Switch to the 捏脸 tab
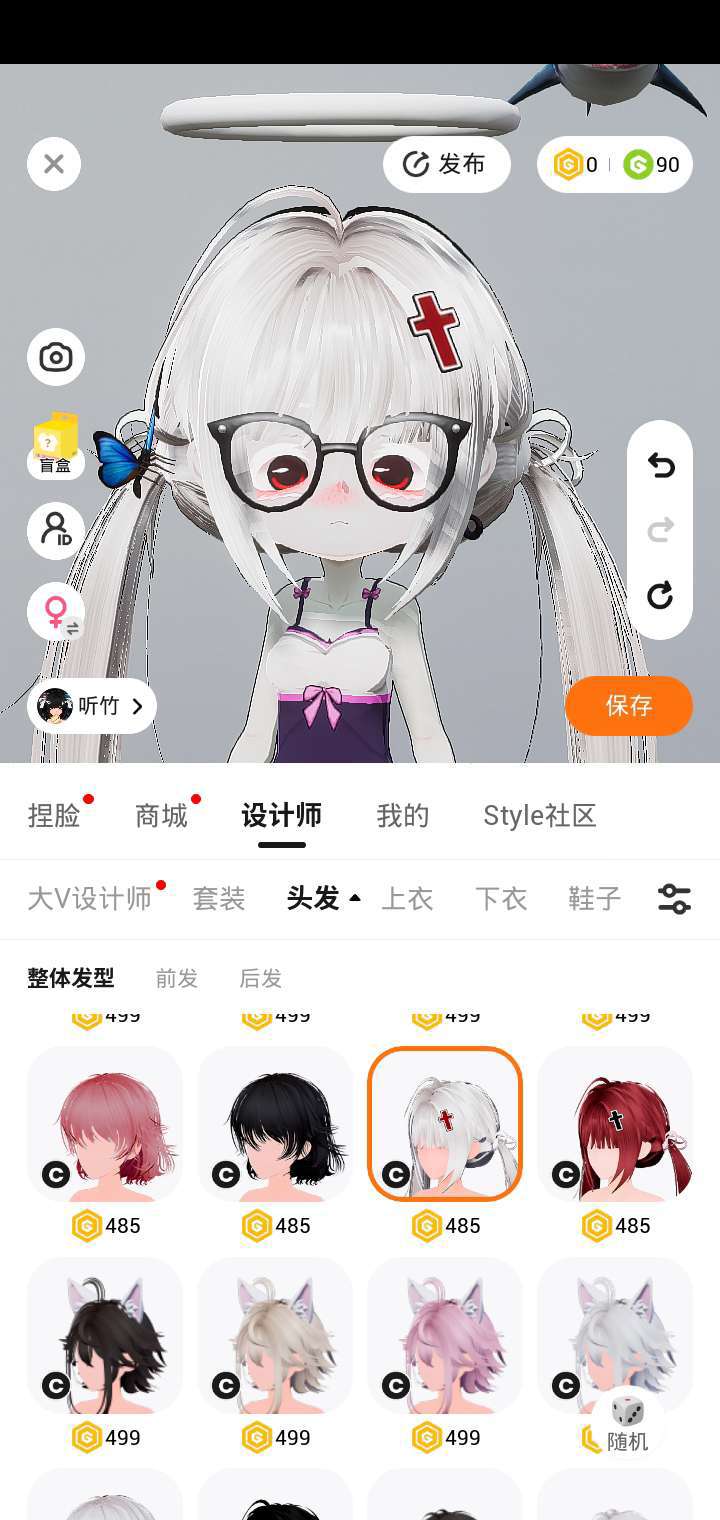 54,816
